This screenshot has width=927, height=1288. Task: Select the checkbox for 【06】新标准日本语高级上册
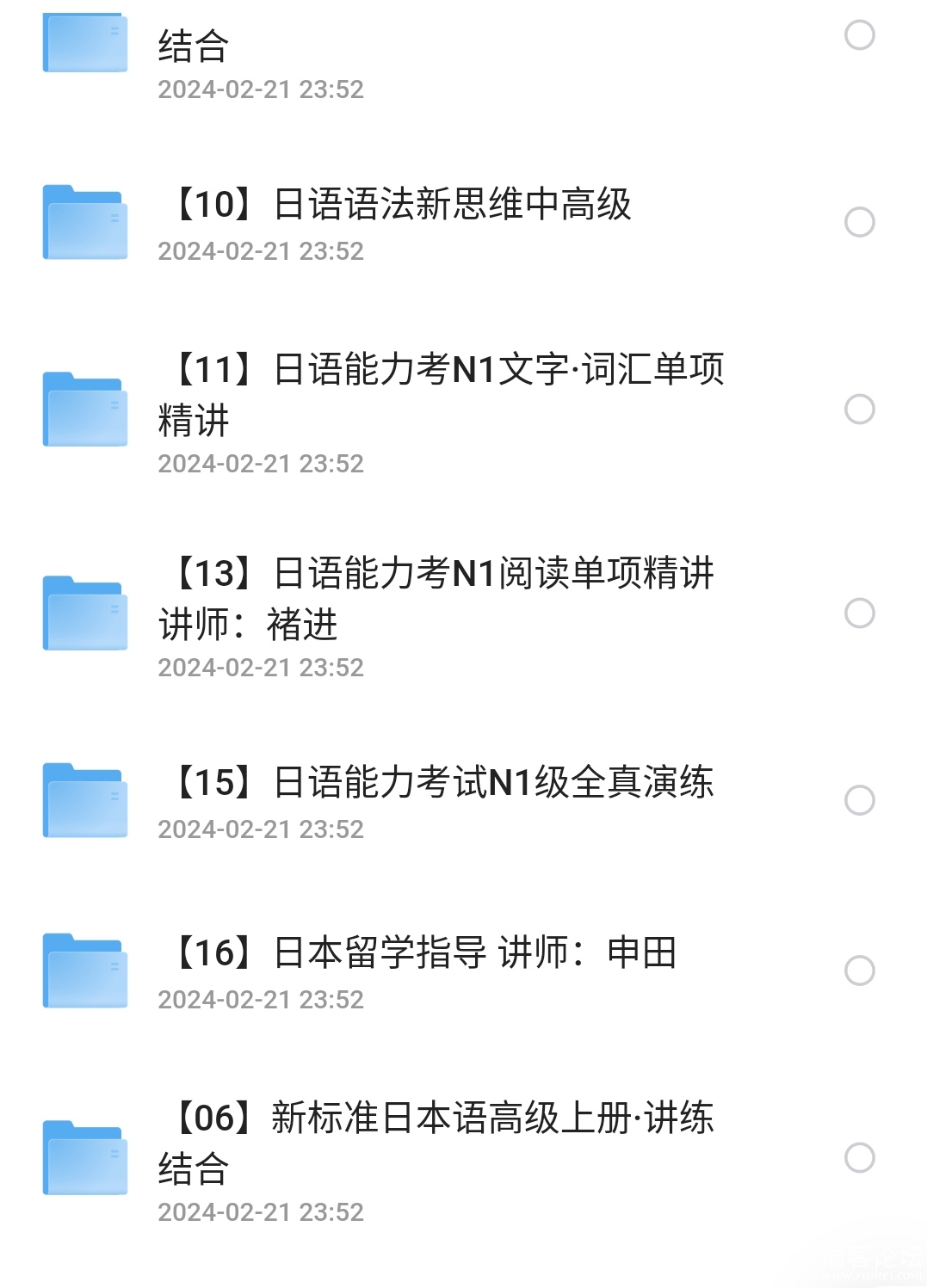(859, 1157)
